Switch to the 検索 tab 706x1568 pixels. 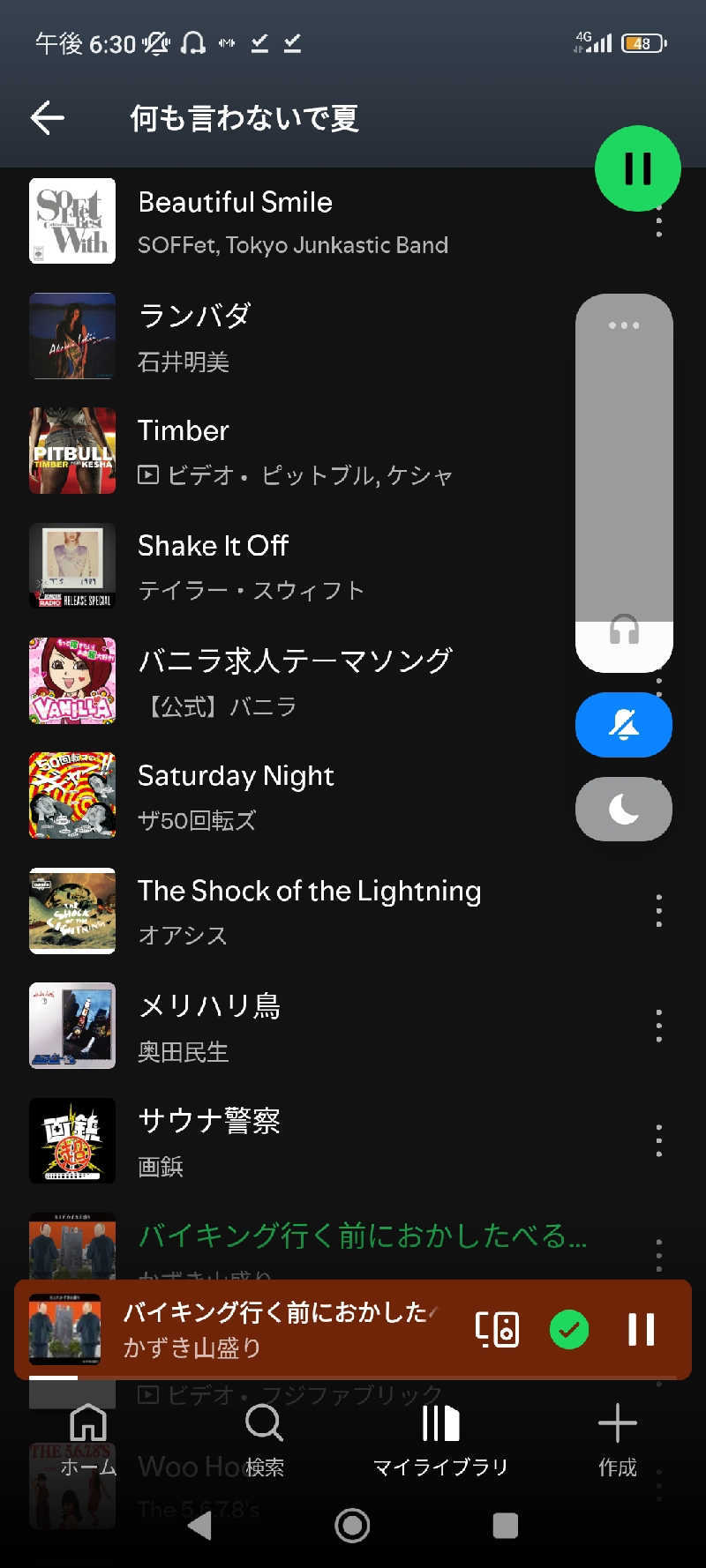point(264,1439)
